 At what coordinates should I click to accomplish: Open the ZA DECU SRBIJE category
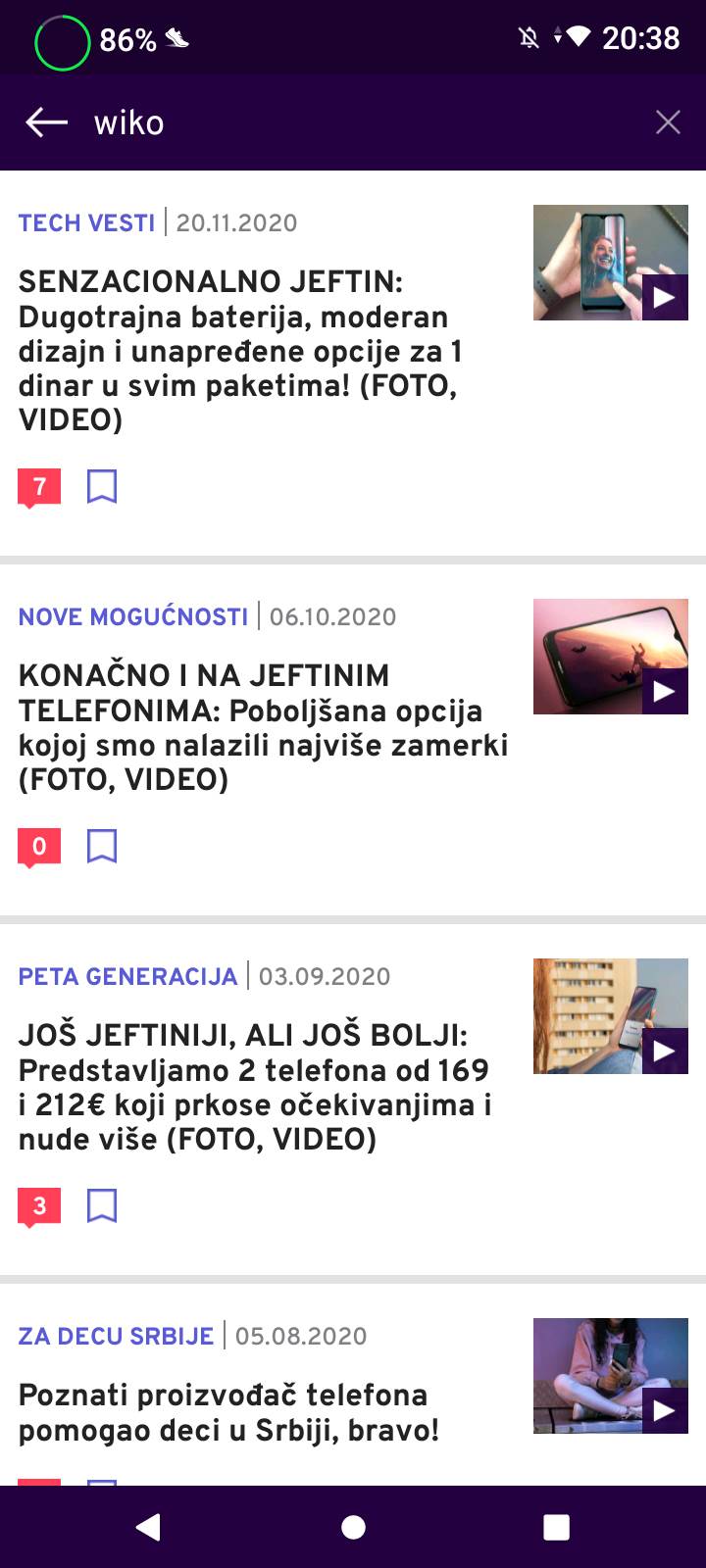point(116,1336)
